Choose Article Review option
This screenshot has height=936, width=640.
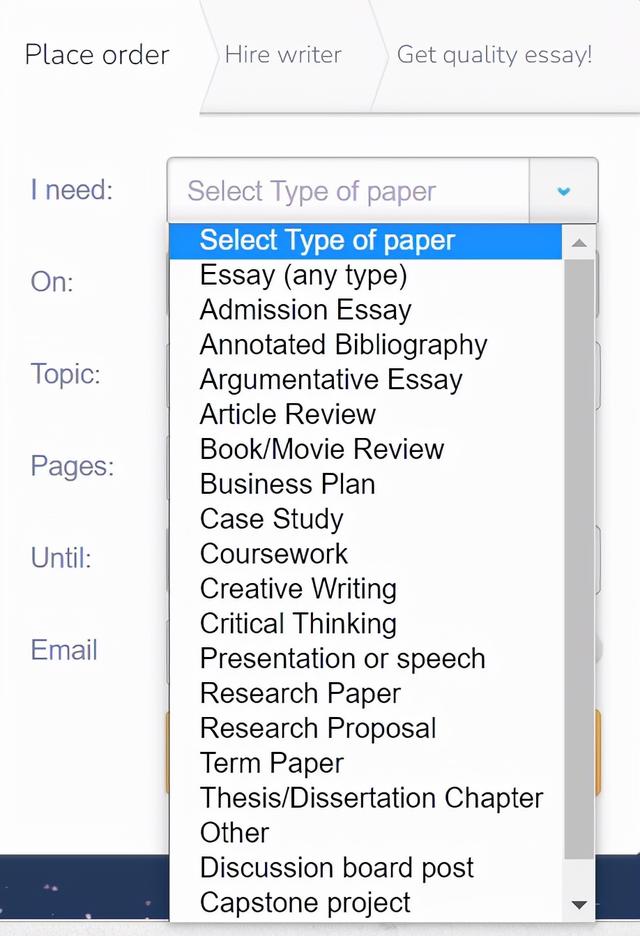[288, 414]
